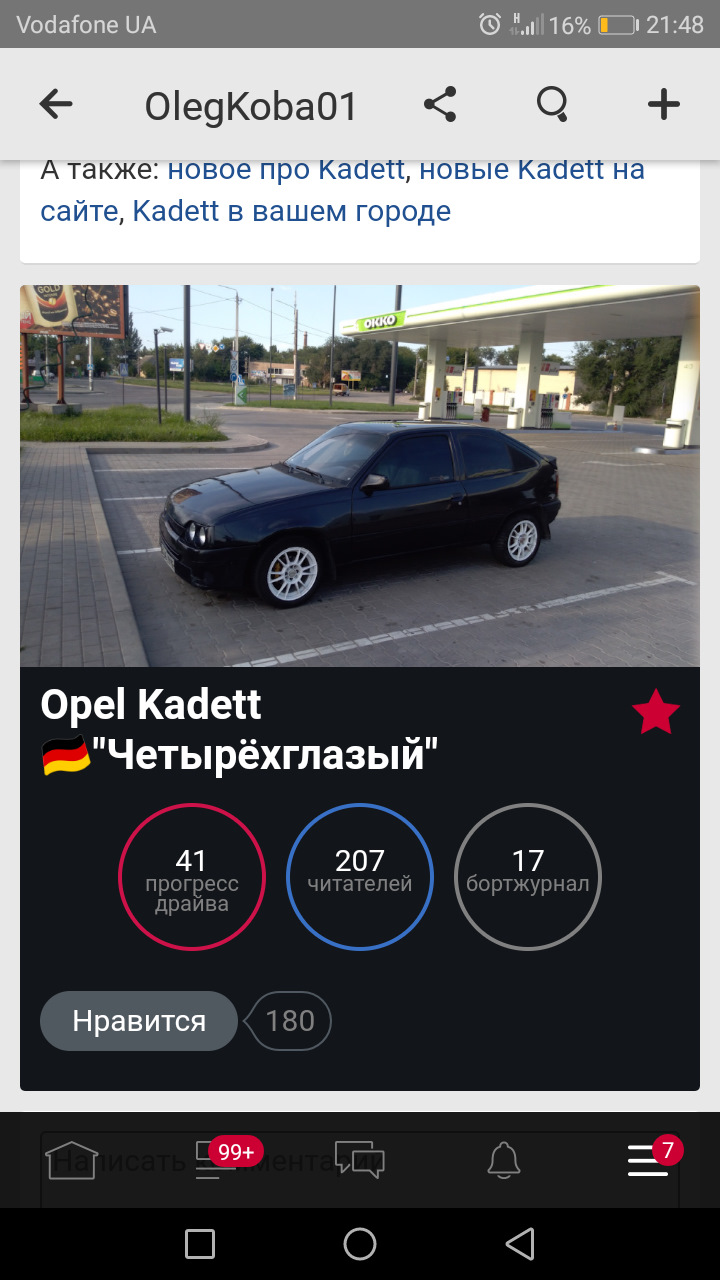The image size is (720, 1280).
Task: Tap the system home button
Action: 360,1244
